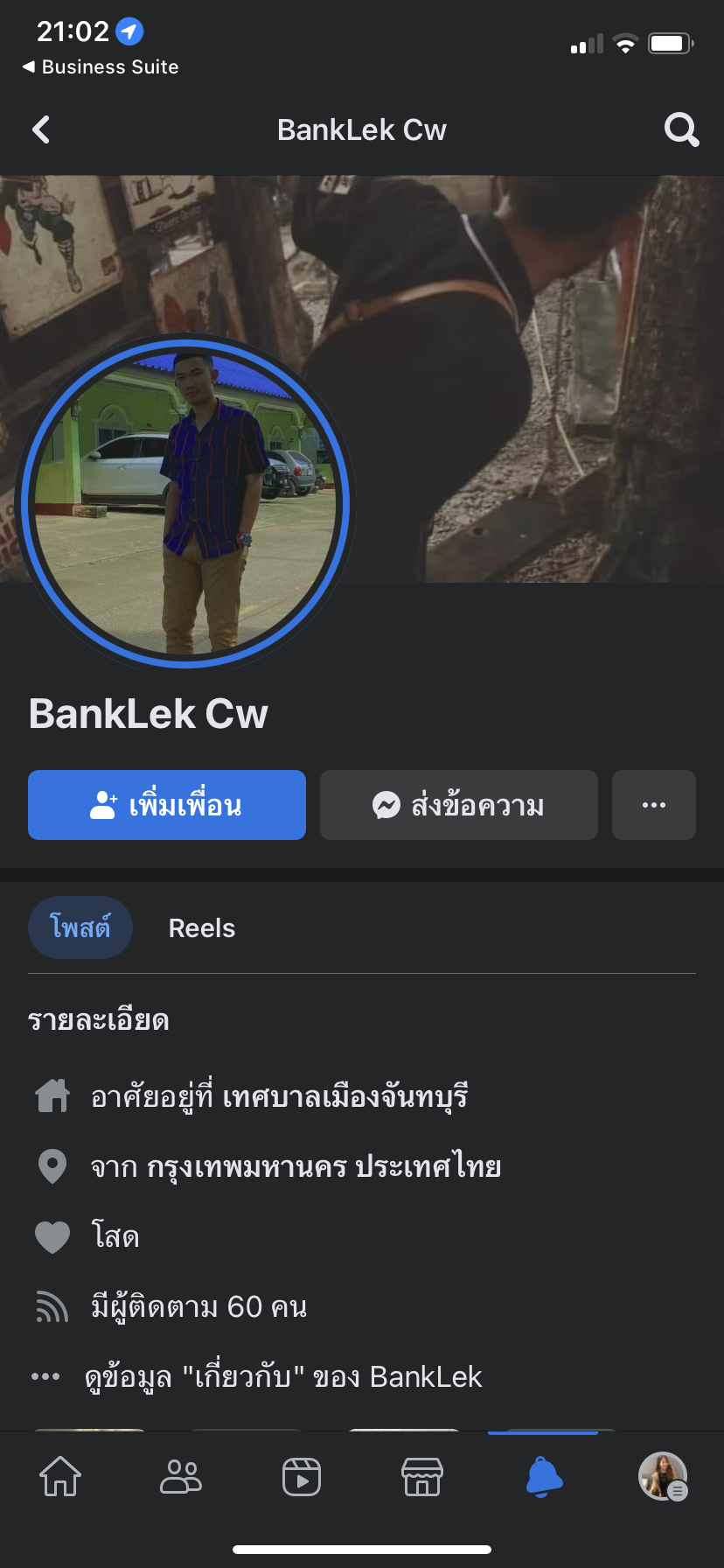Open the profile menu avatar tab
This screenshot has width=724, height=1568.
point(663,1477)
